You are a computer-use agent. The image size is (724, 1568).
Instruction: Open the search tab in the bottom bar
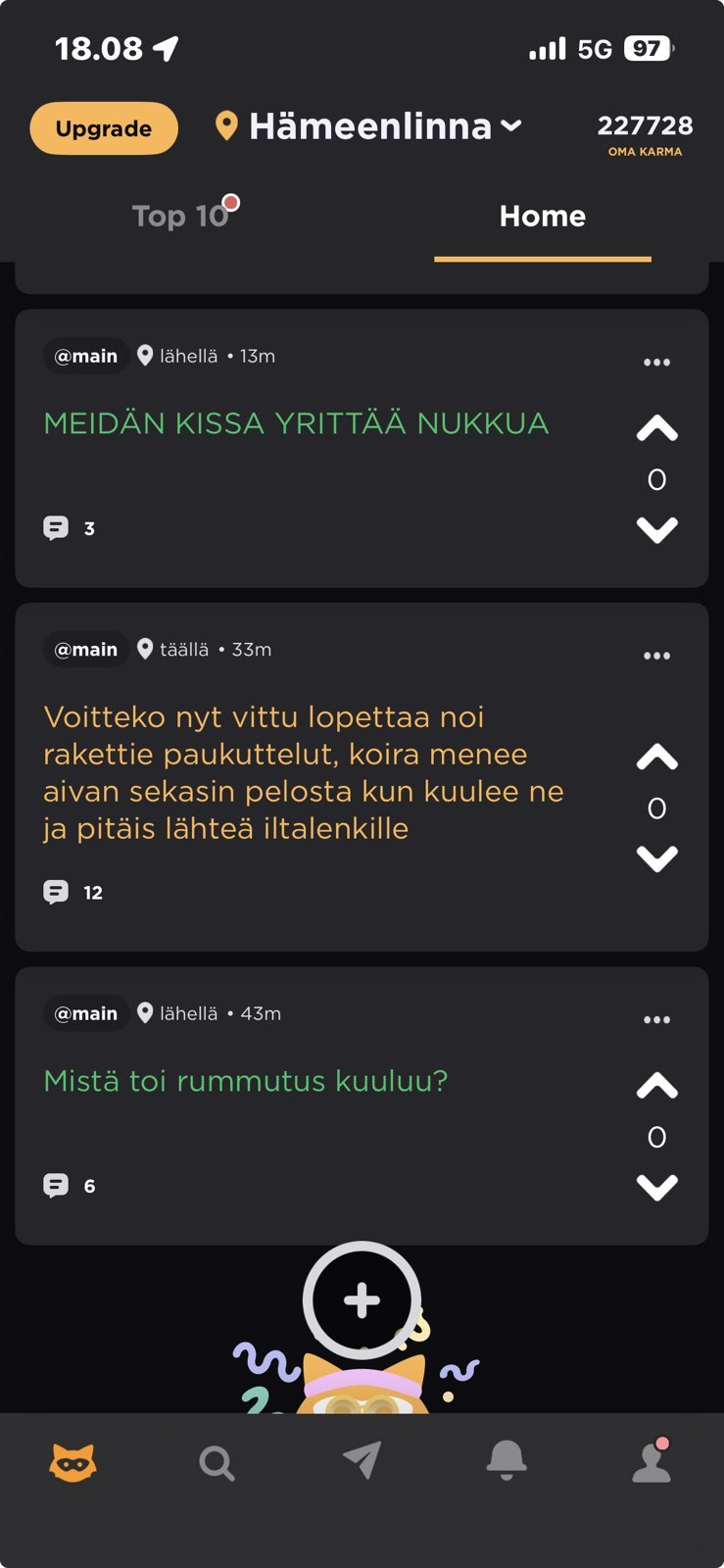[217, 1463]
